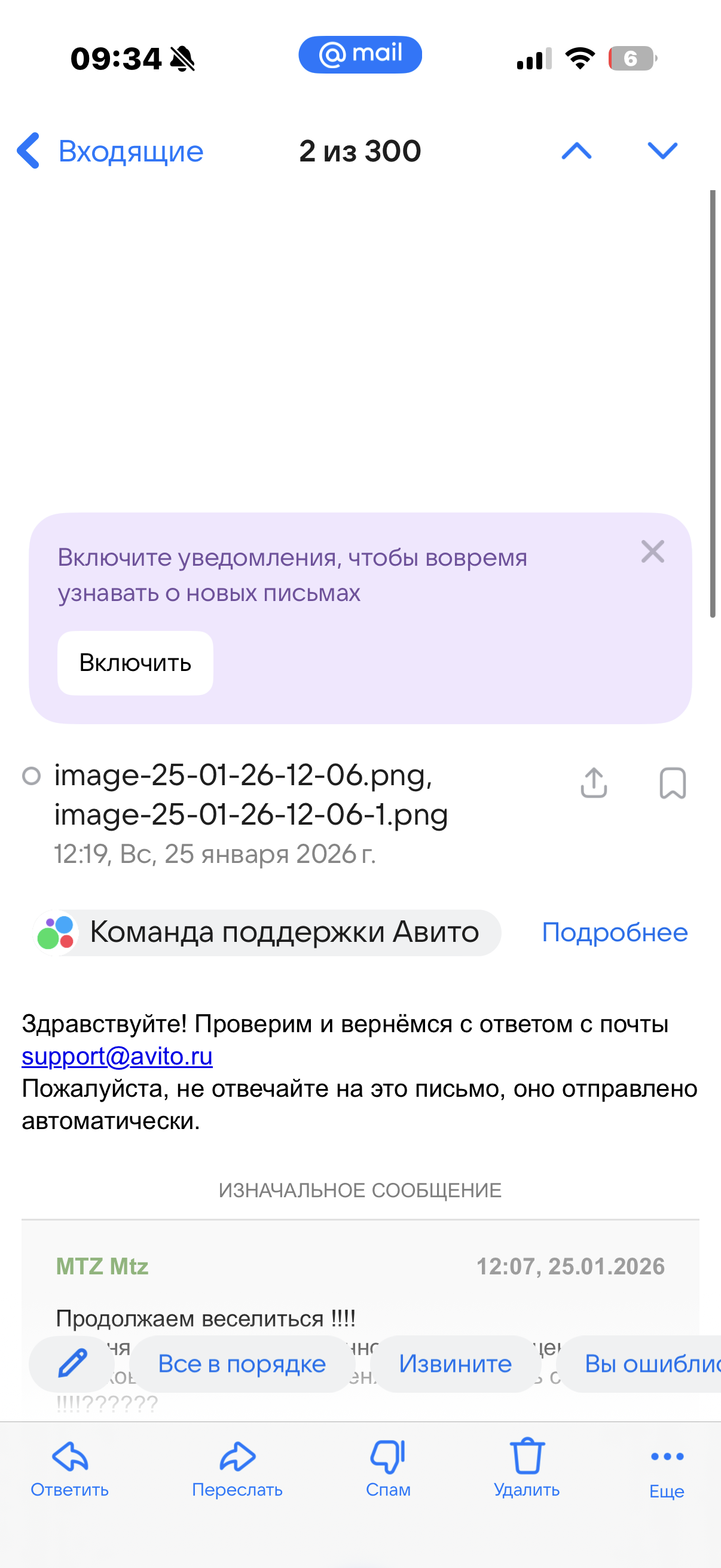
Task: Go back to Входящие inbox
Action: (x=109, y=151)
